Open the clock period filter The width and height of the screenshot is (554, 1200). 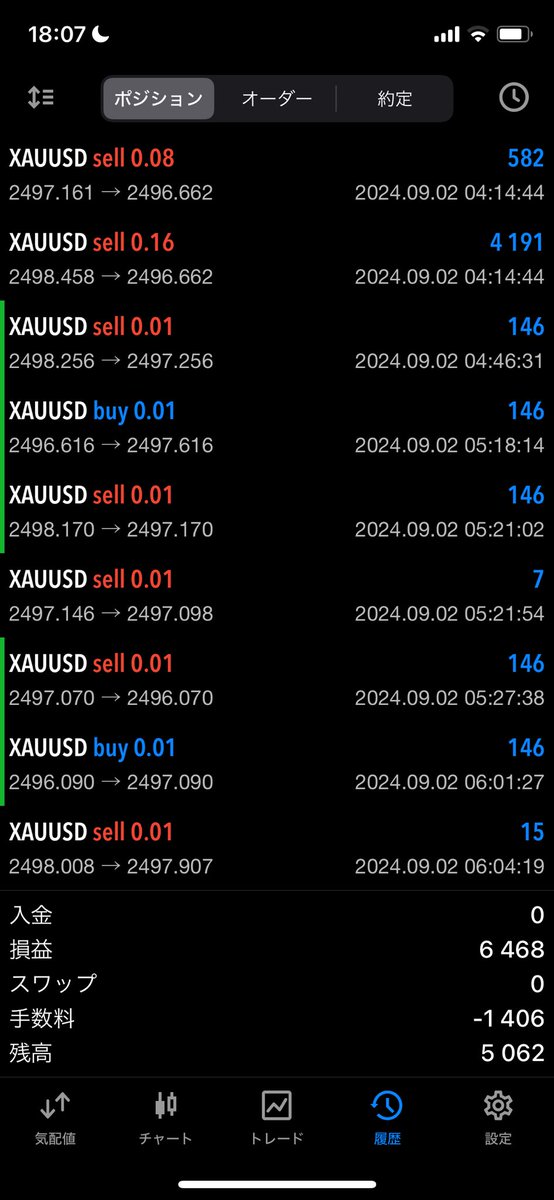[x=513, y=98]
